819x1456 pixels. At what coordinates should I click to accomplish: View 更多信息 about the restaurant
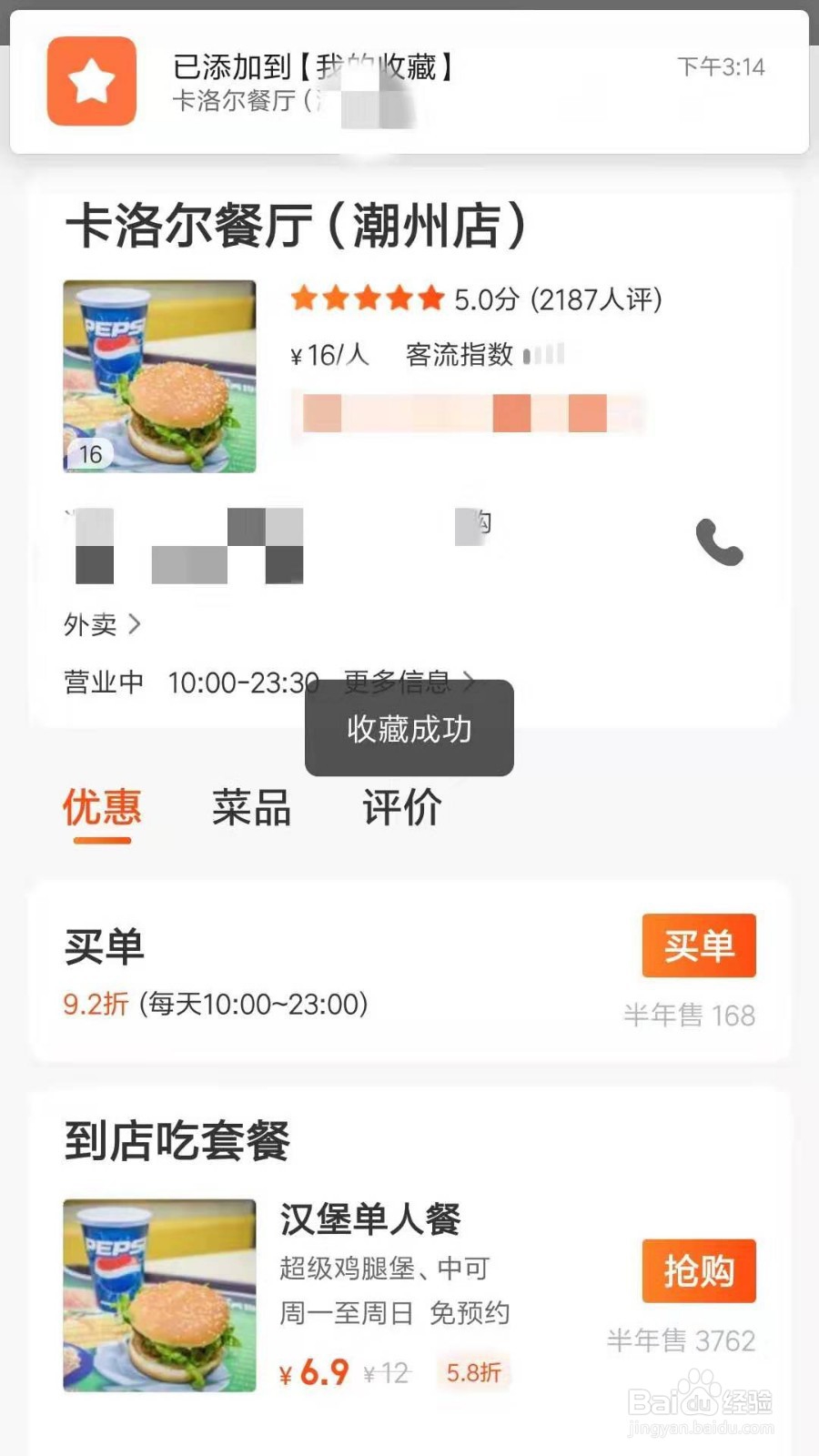409,681
